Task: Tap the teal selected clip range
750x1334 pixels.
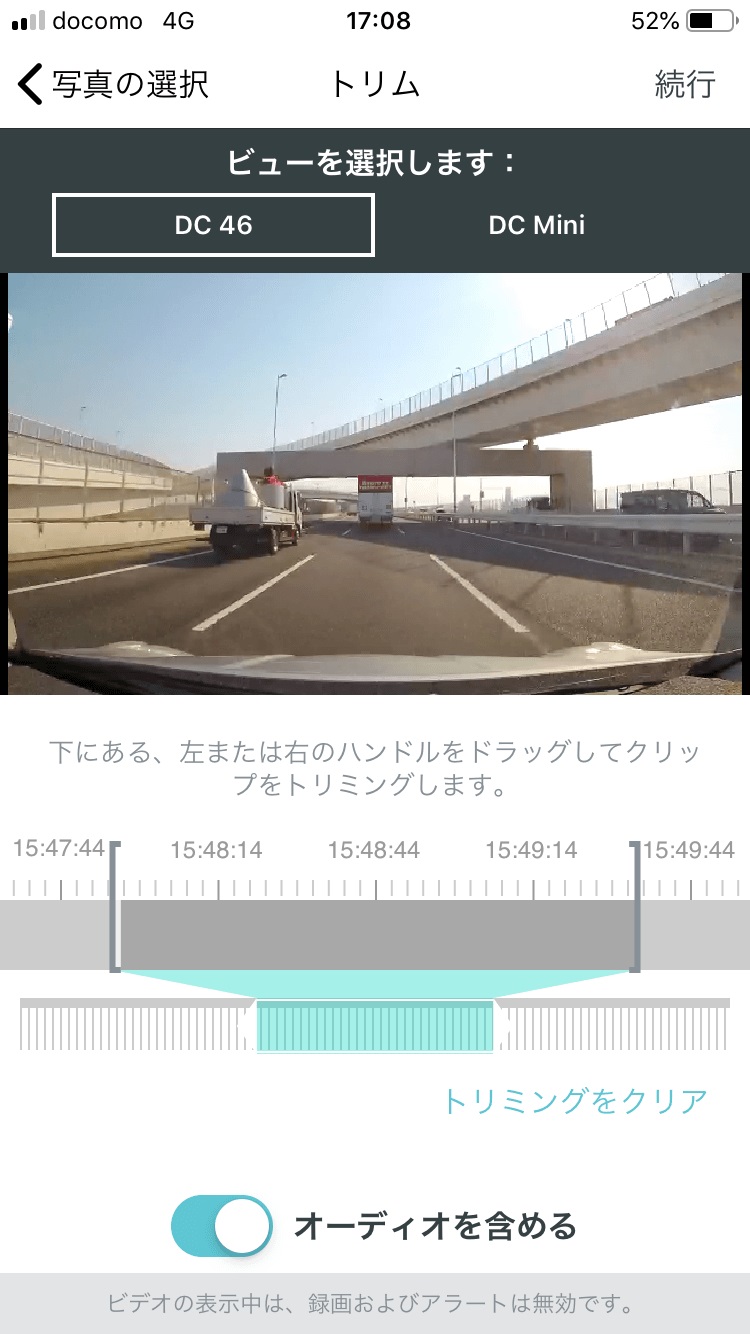Action: click(x=375, y=1027)
